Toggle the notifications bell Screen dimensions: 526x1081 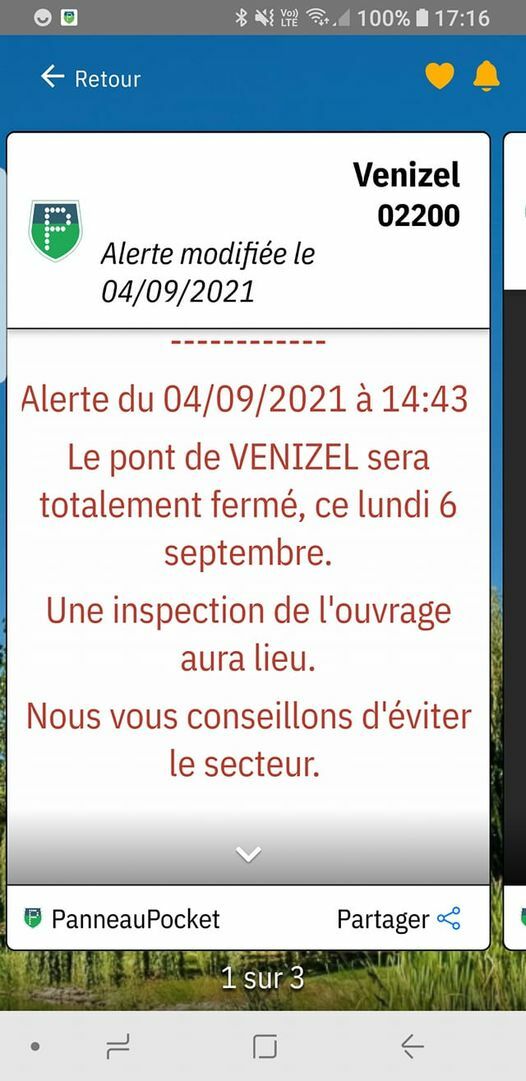486,75
